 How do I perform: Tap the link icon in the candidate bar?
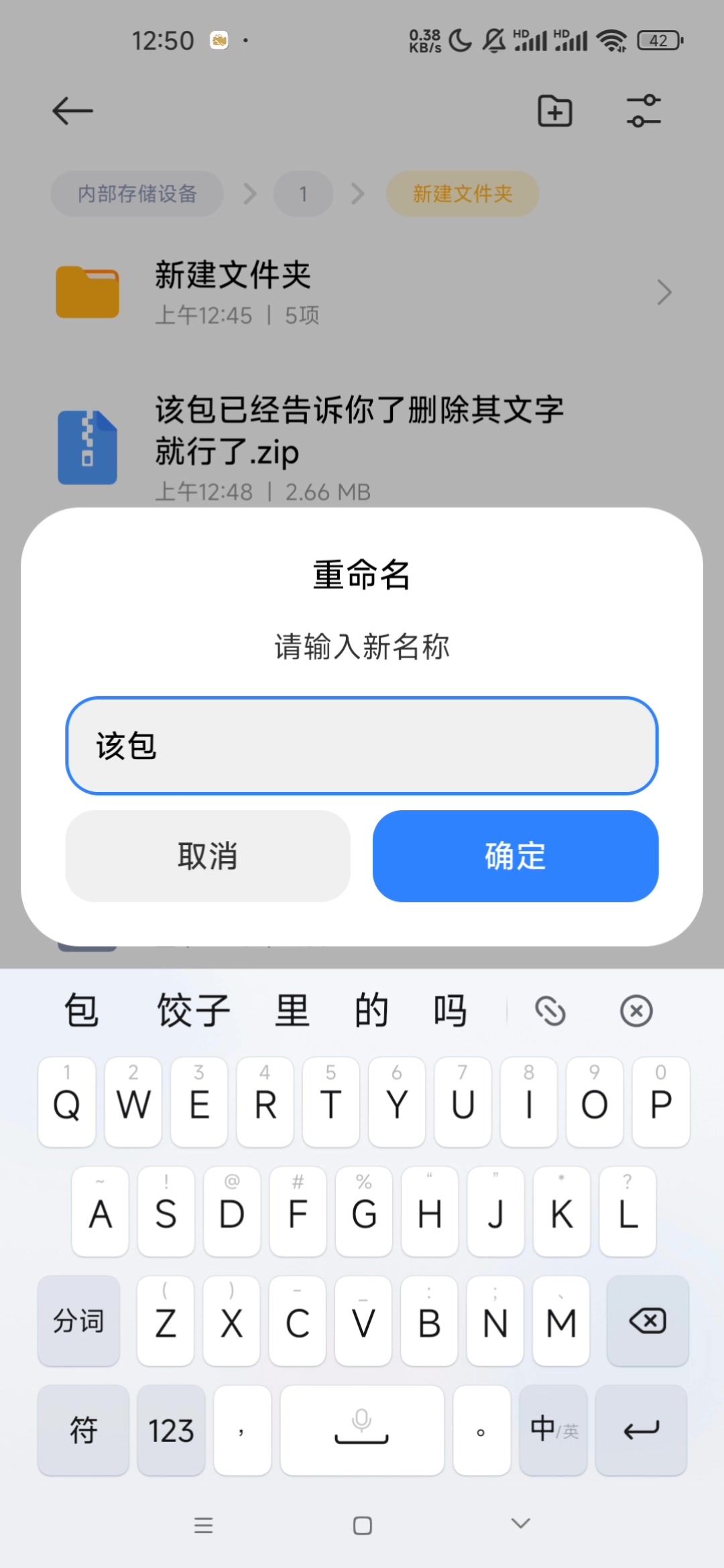tap(551, 1010)
